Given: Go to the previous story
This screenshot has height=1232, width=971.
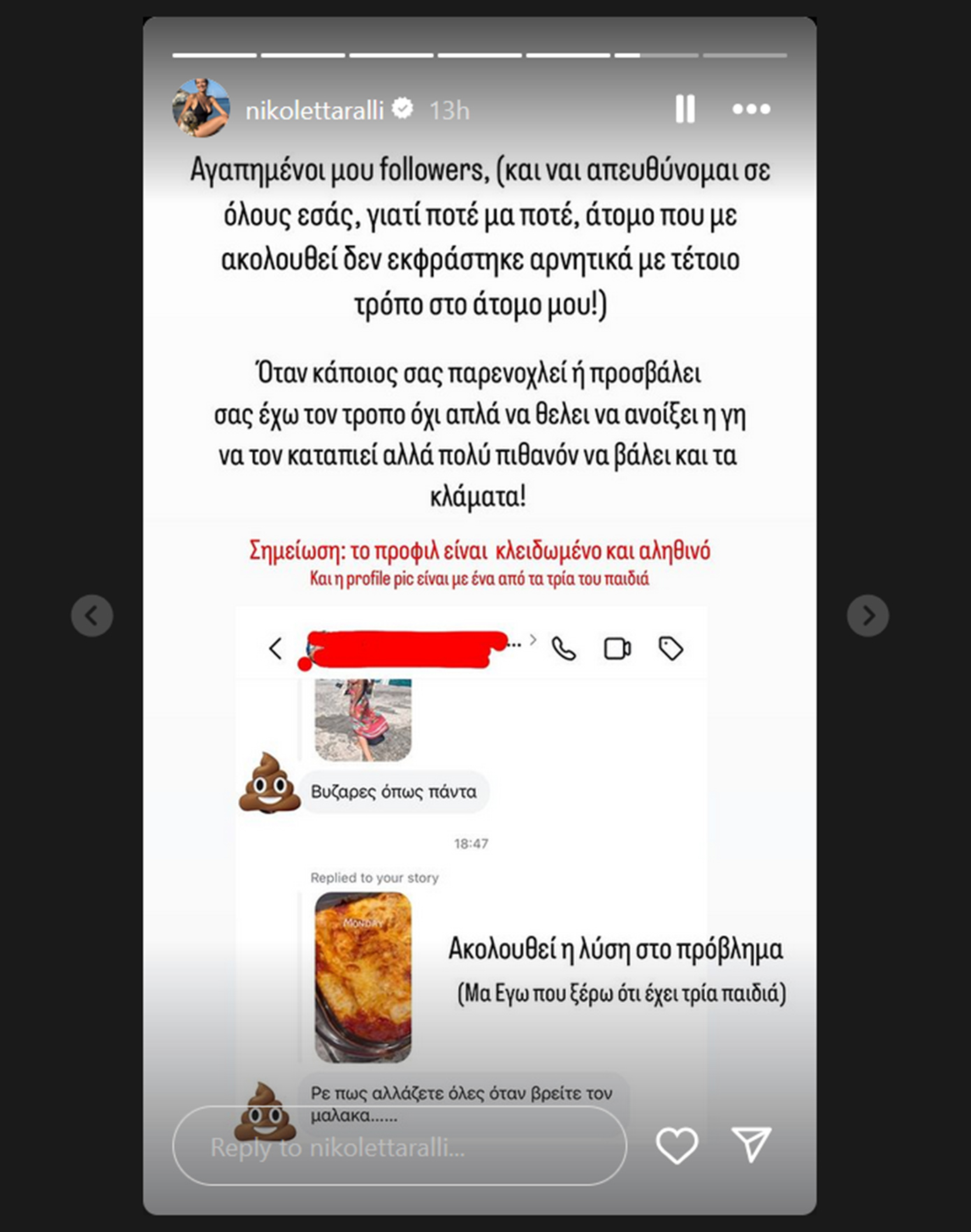Looking at the screenshot, I should [92, 615].
